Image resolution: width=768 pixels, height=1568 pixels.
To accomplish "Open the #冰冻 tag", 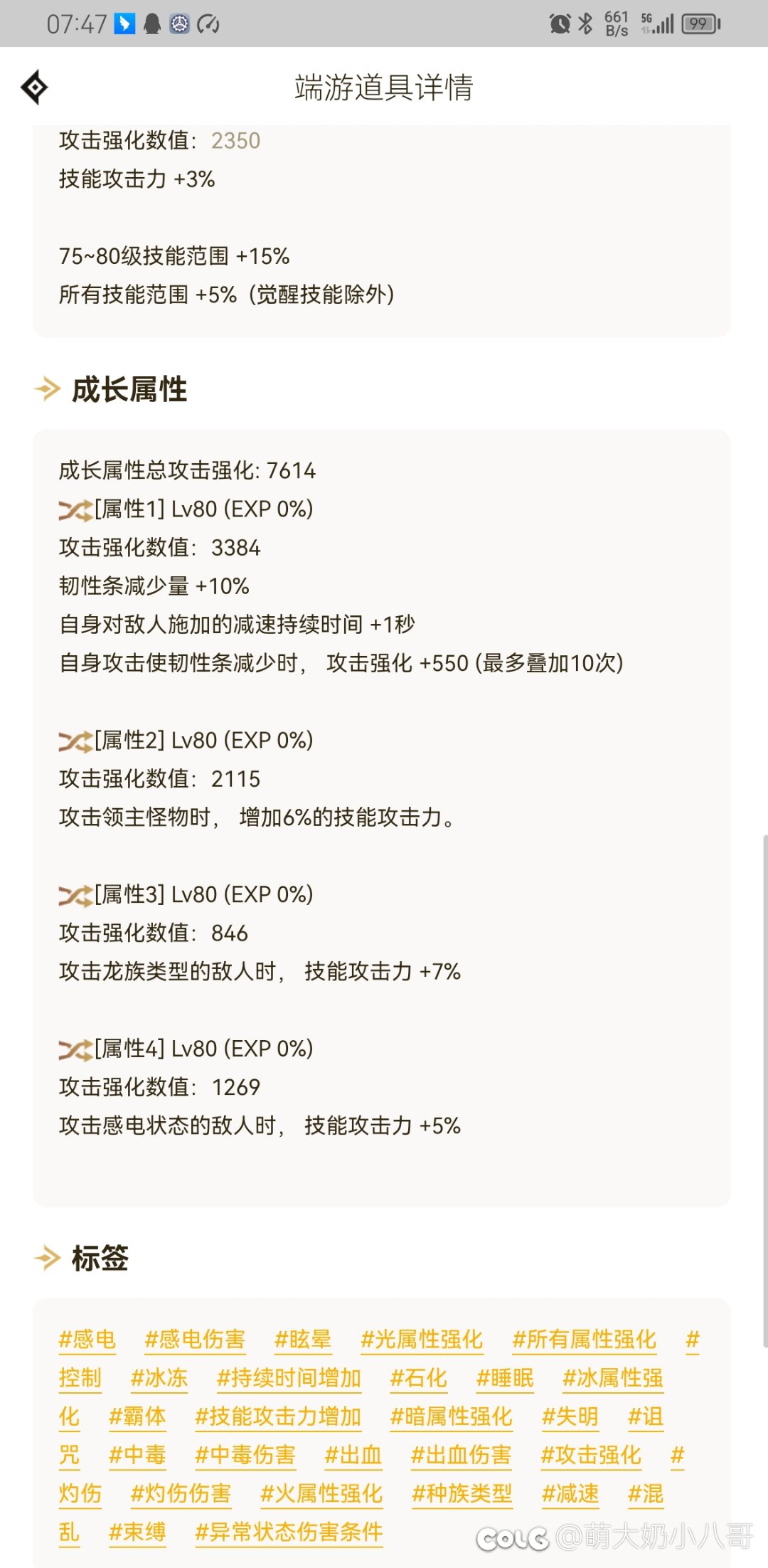I will 159,1378.
